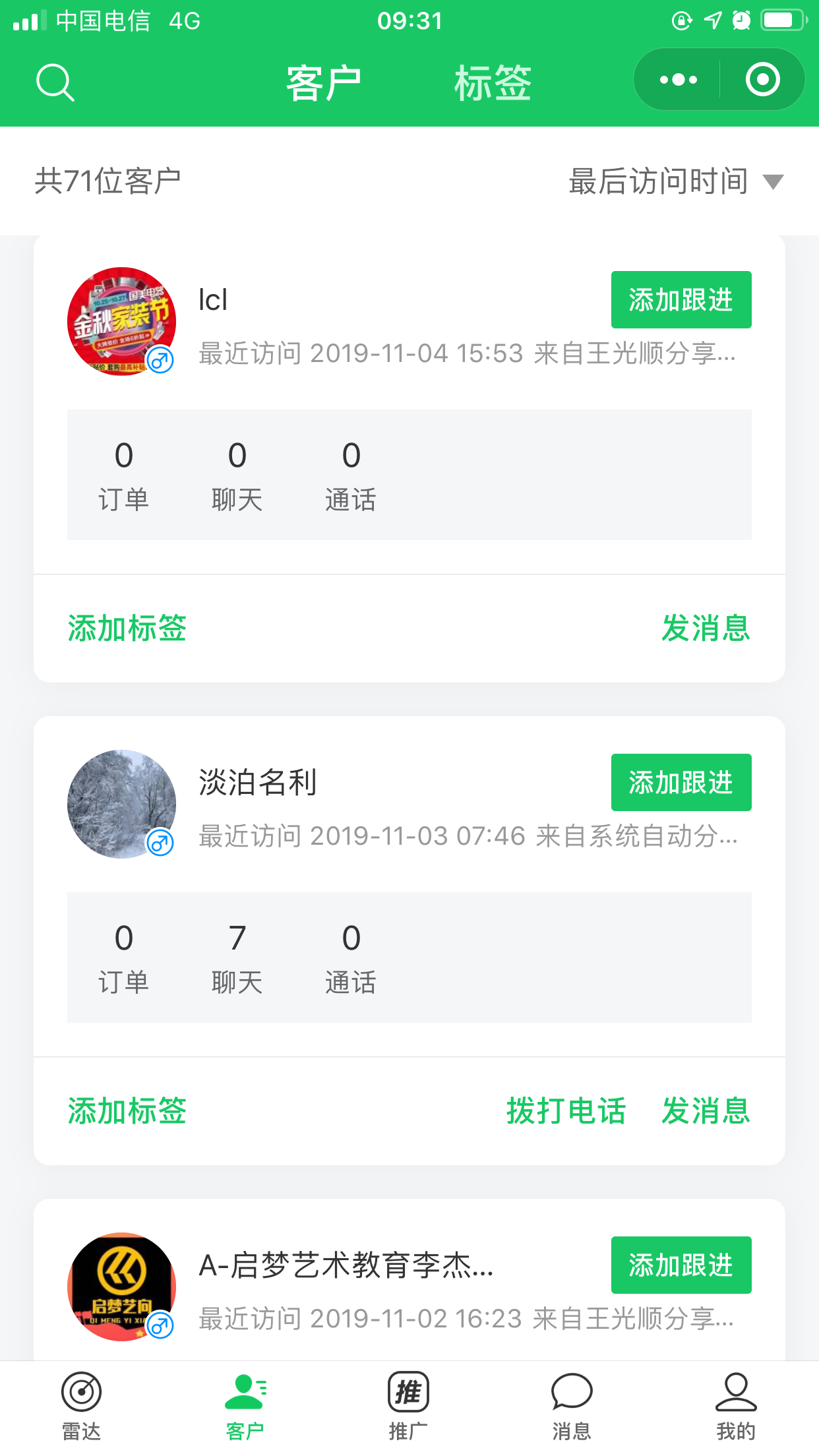Tap 添加跟进 for customer lcl
819x1456 pixels.
[x=681, y=299]
